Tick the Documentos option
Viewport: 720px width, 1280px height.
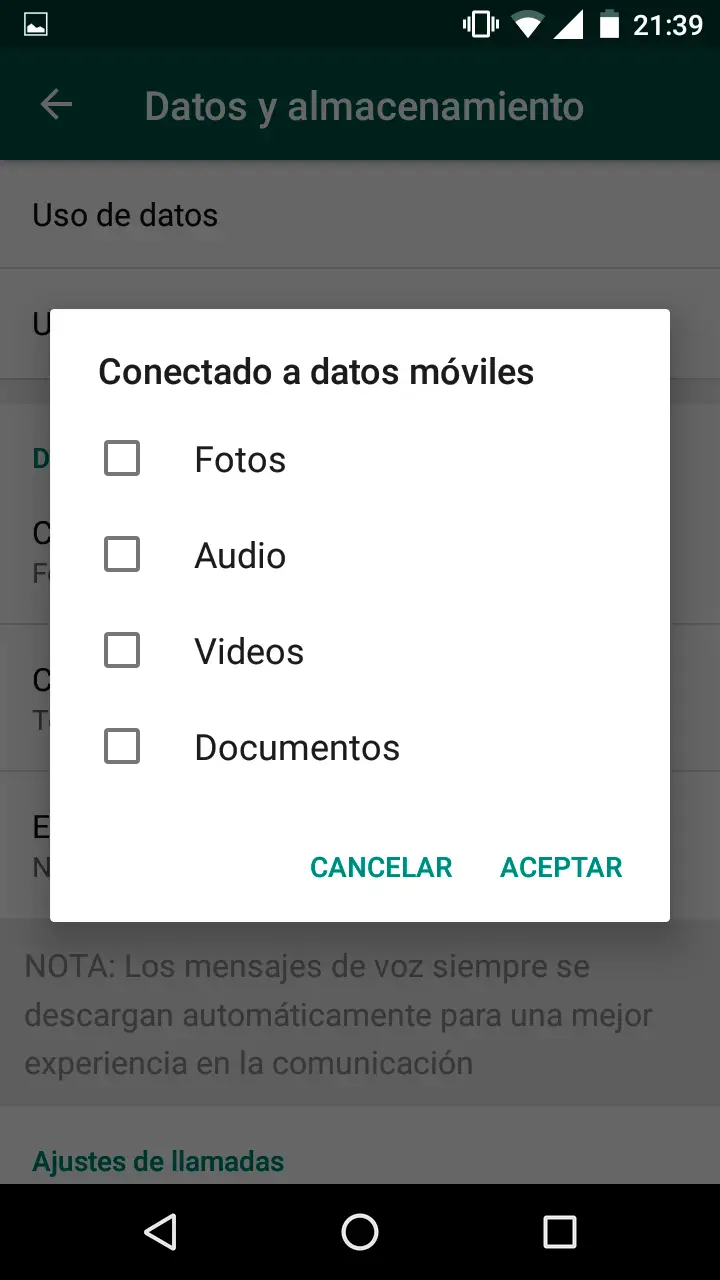[122, 747]
